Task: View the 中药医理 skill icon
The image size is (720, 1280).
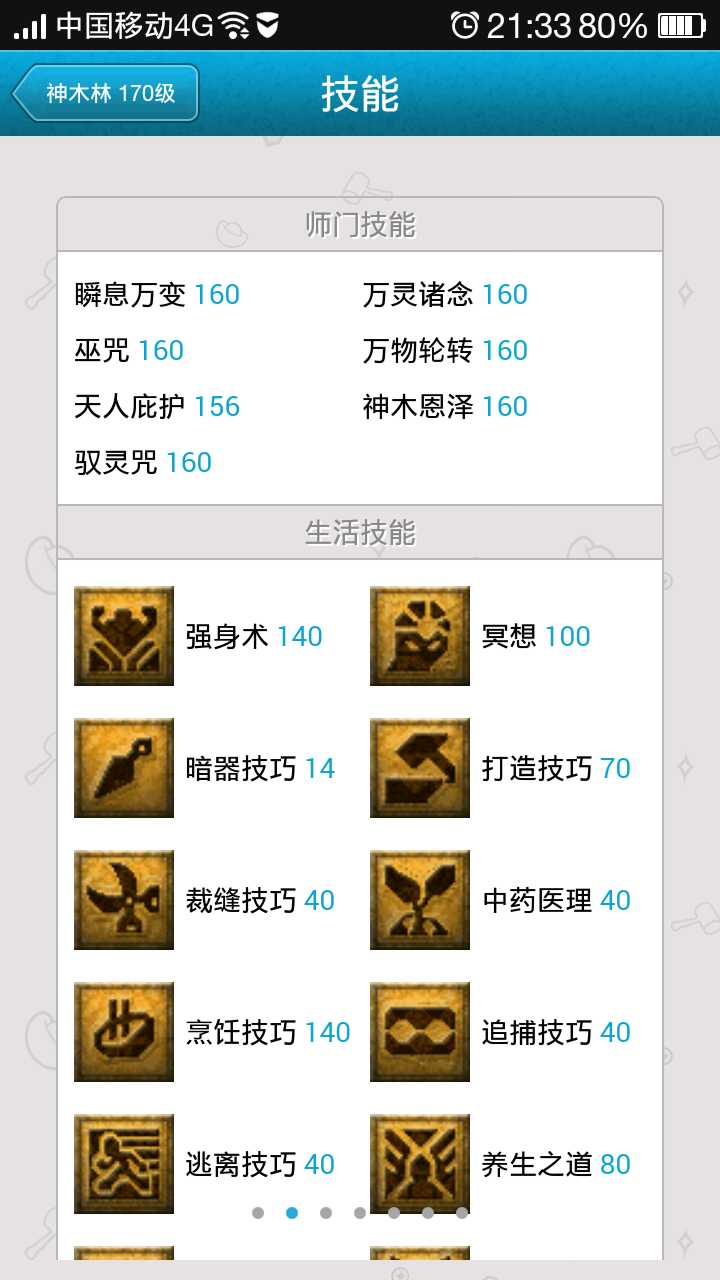Action: [420, 900]
